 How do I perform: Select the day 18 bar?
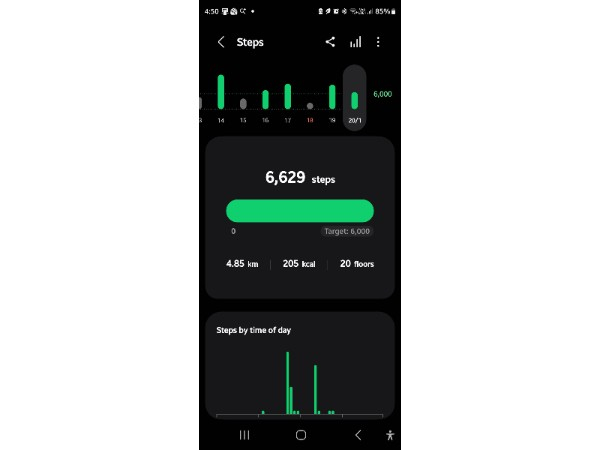click(x=310, y=105)
